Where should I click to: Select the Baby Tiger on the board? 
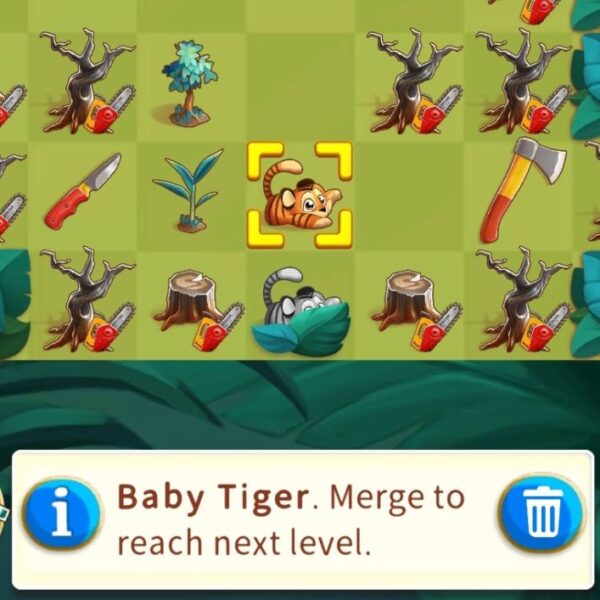pyautogui.click(x=300, y=196)
